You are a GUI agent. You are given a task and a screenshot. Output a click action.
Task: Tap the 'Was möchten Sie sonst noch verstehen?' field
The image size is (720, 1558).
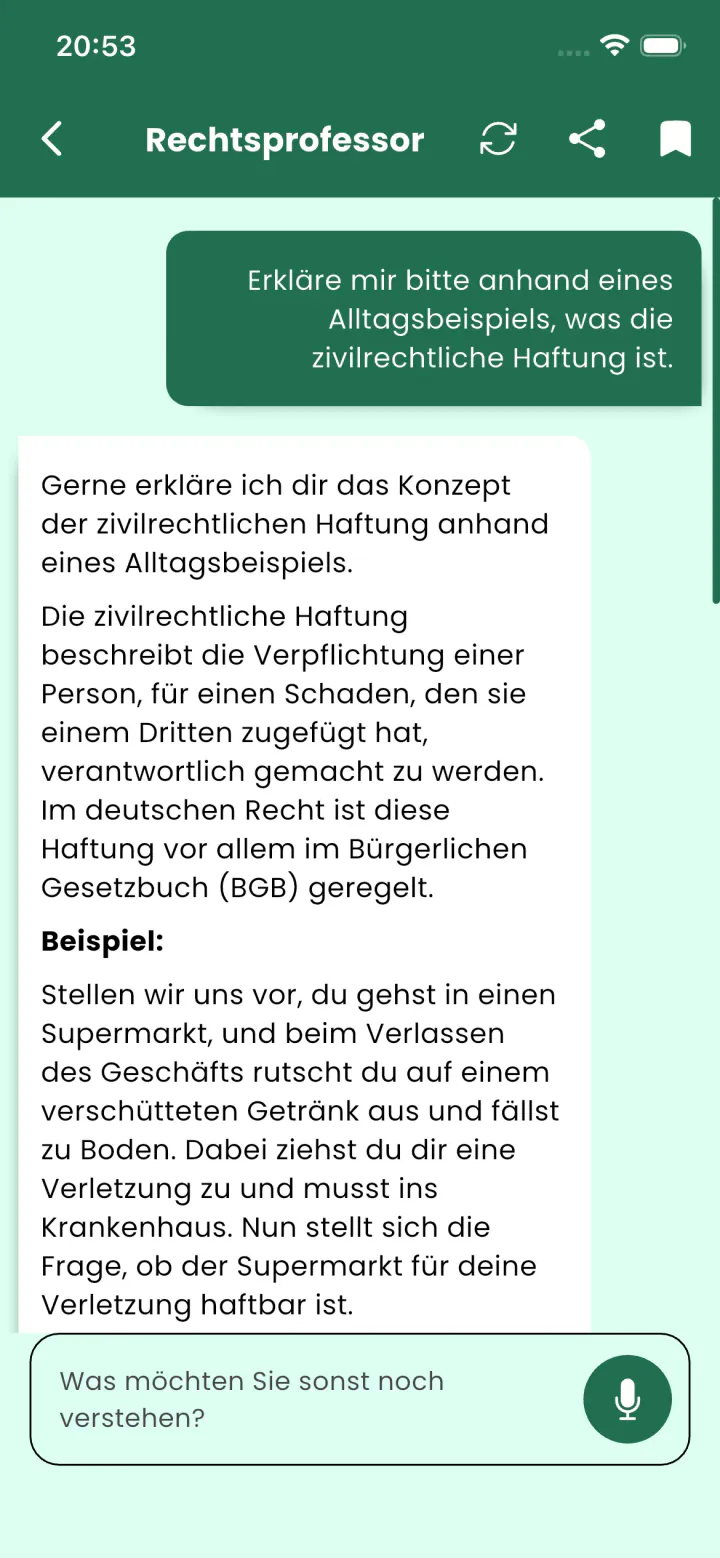click(x=305, y=1399)
